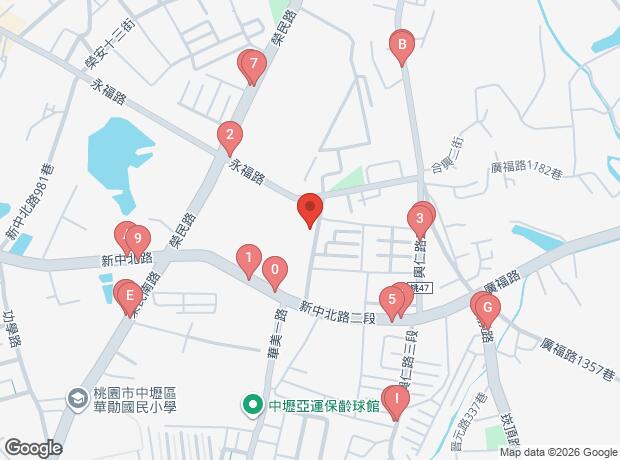The image size is (620, 460).
Task: Open map pin E
Action: pos(128,296)
